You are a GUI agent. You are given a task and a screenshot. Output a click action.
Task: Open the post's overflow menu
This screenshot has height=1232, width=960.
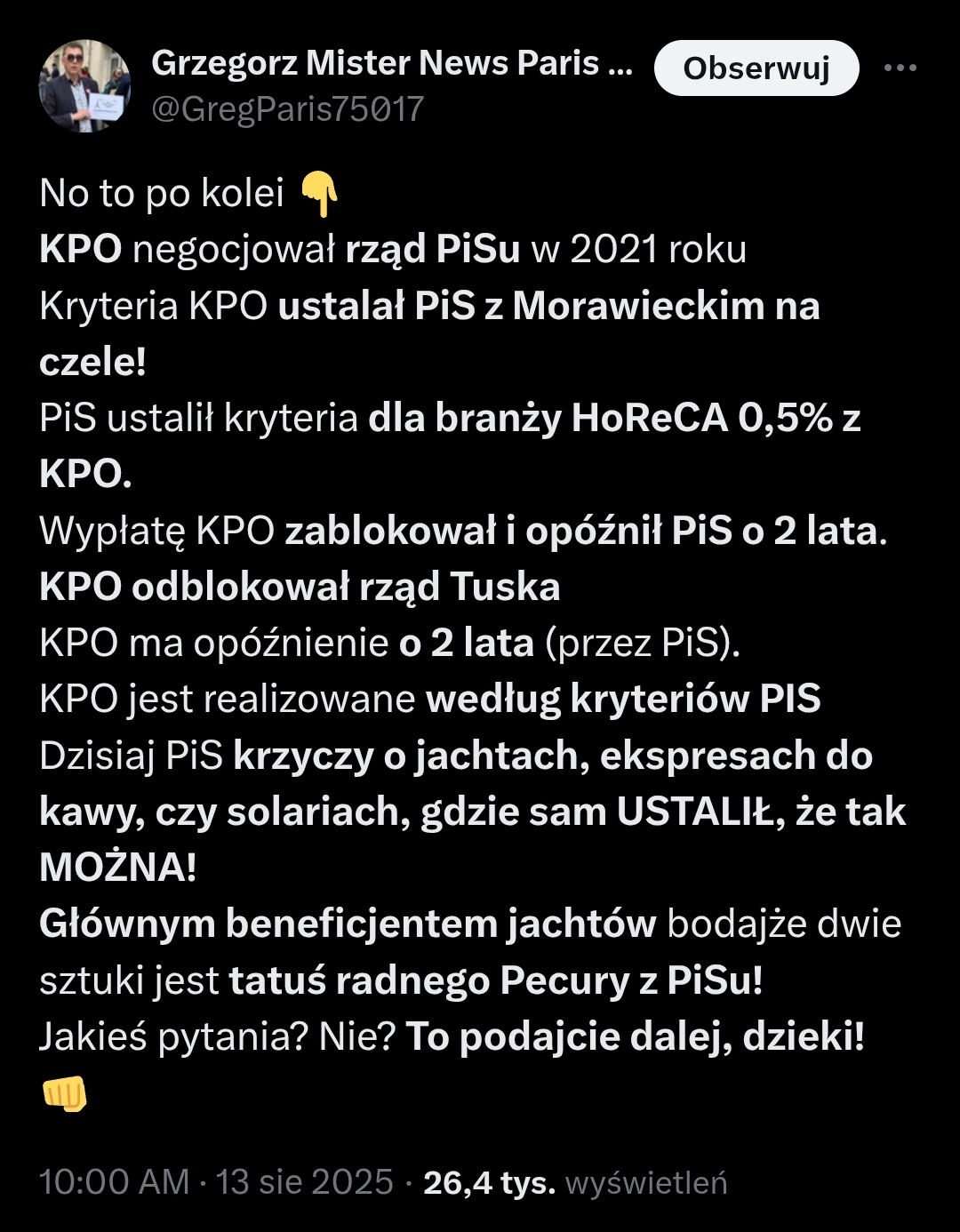900,68
